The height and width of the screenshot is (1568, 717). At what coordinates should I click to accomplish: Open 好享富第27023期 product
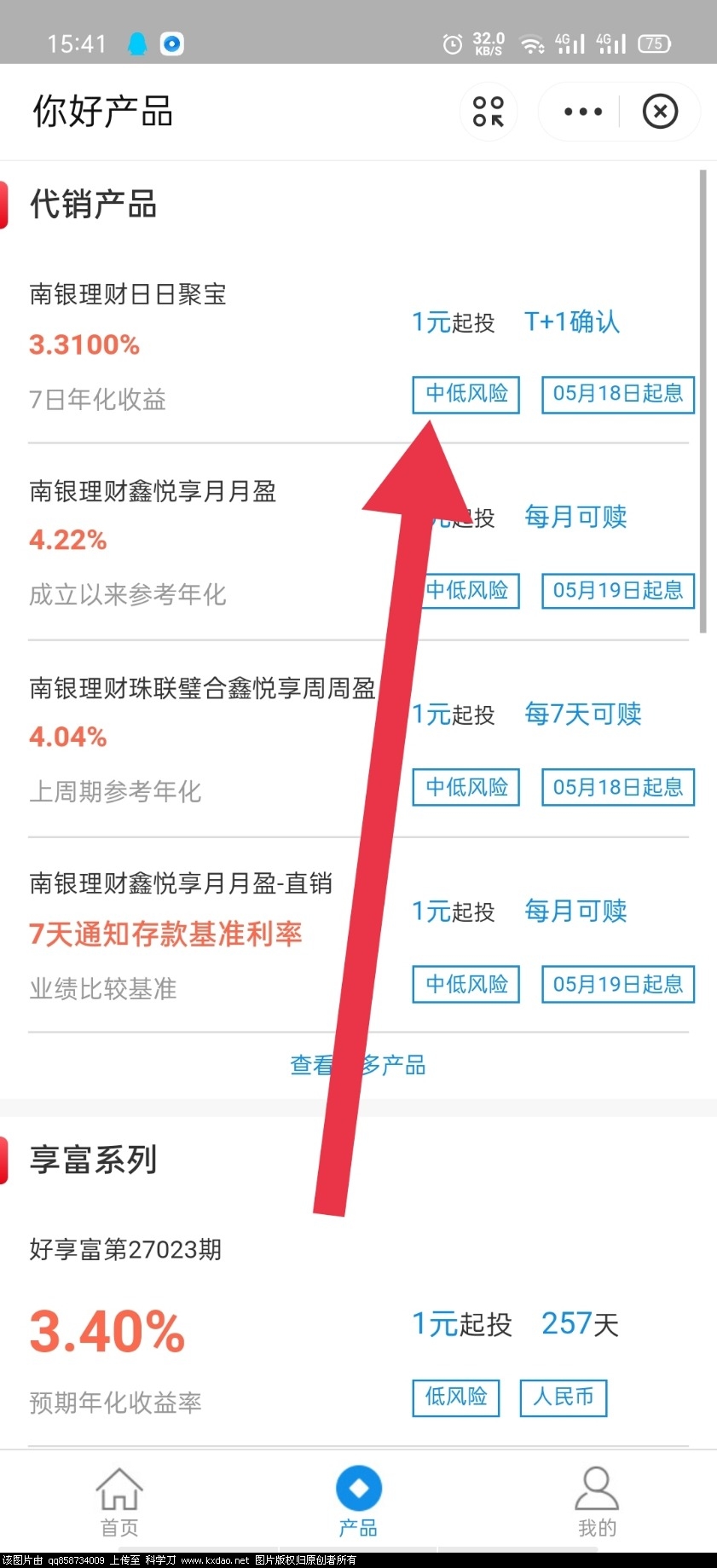point(125,1250)
